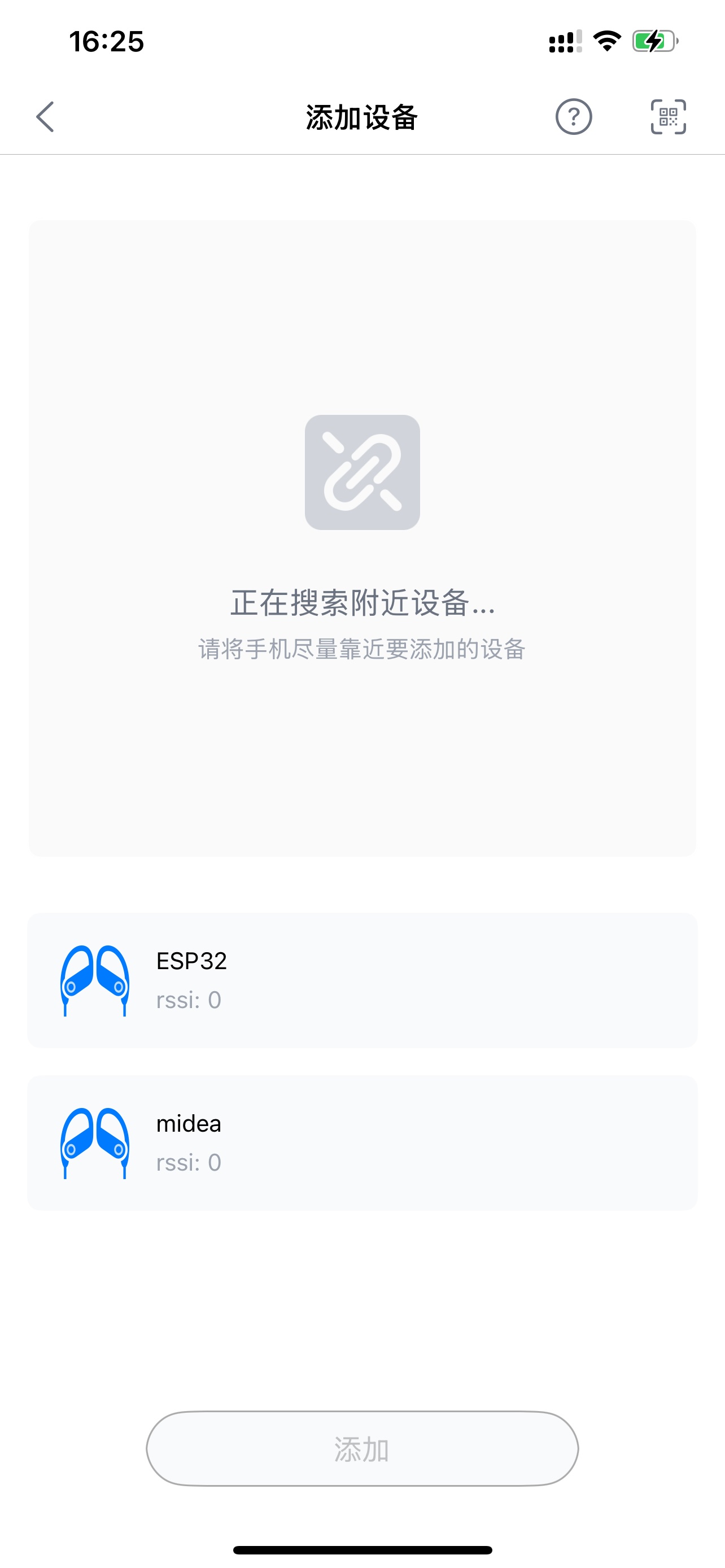Screen dimensions: 725x1568
Task: Tap the 添加 button at the bottom
Action: pos(362,1447)
